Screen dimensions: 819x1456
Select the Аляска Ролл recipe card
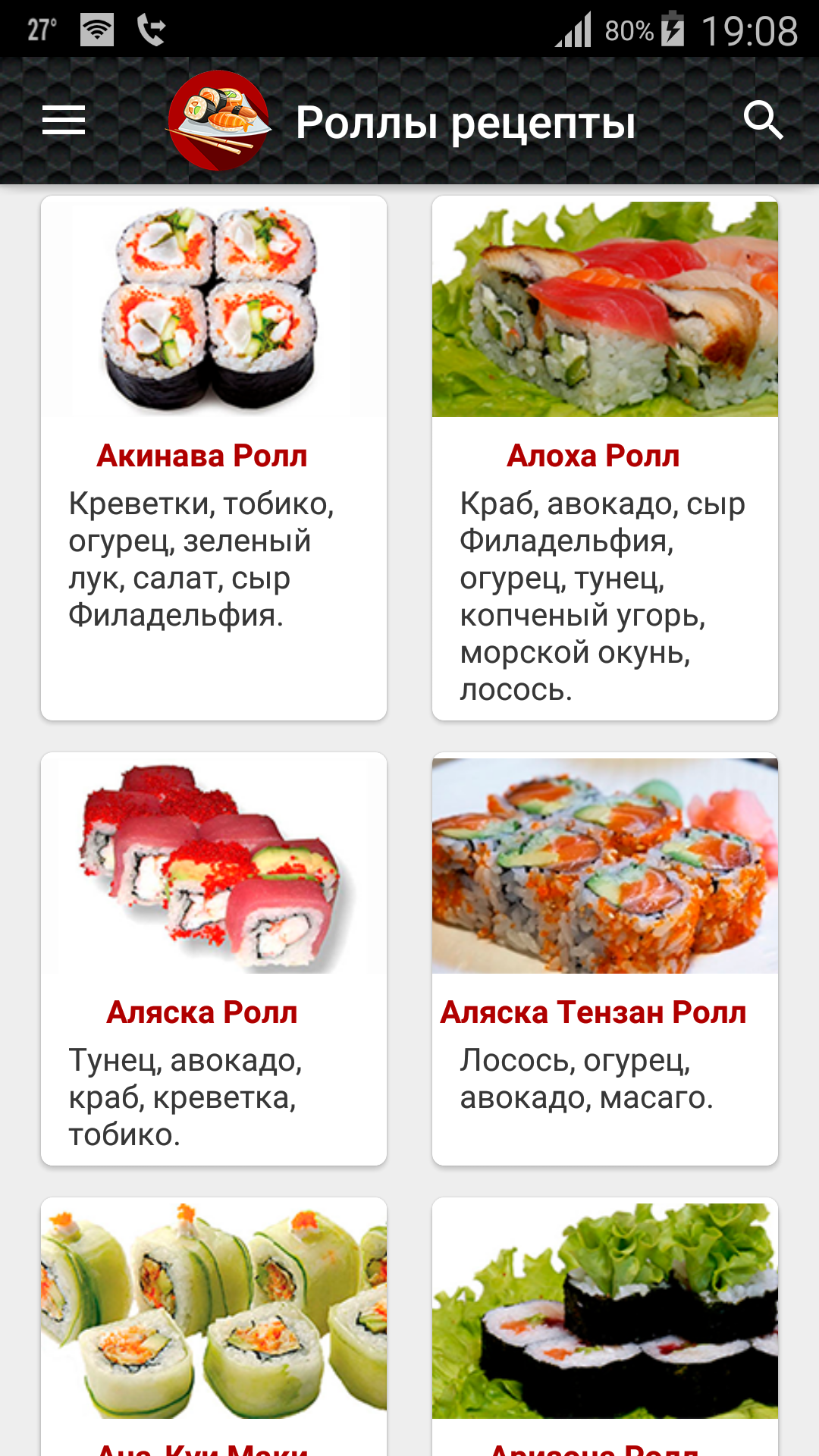pyautogui.click(x=214, y=959)
